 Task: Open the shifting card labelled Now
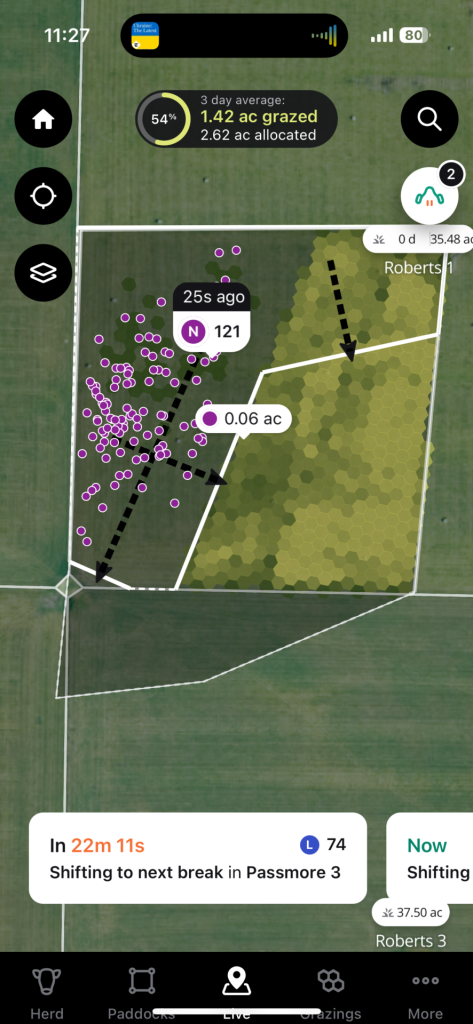click(430, 858)
